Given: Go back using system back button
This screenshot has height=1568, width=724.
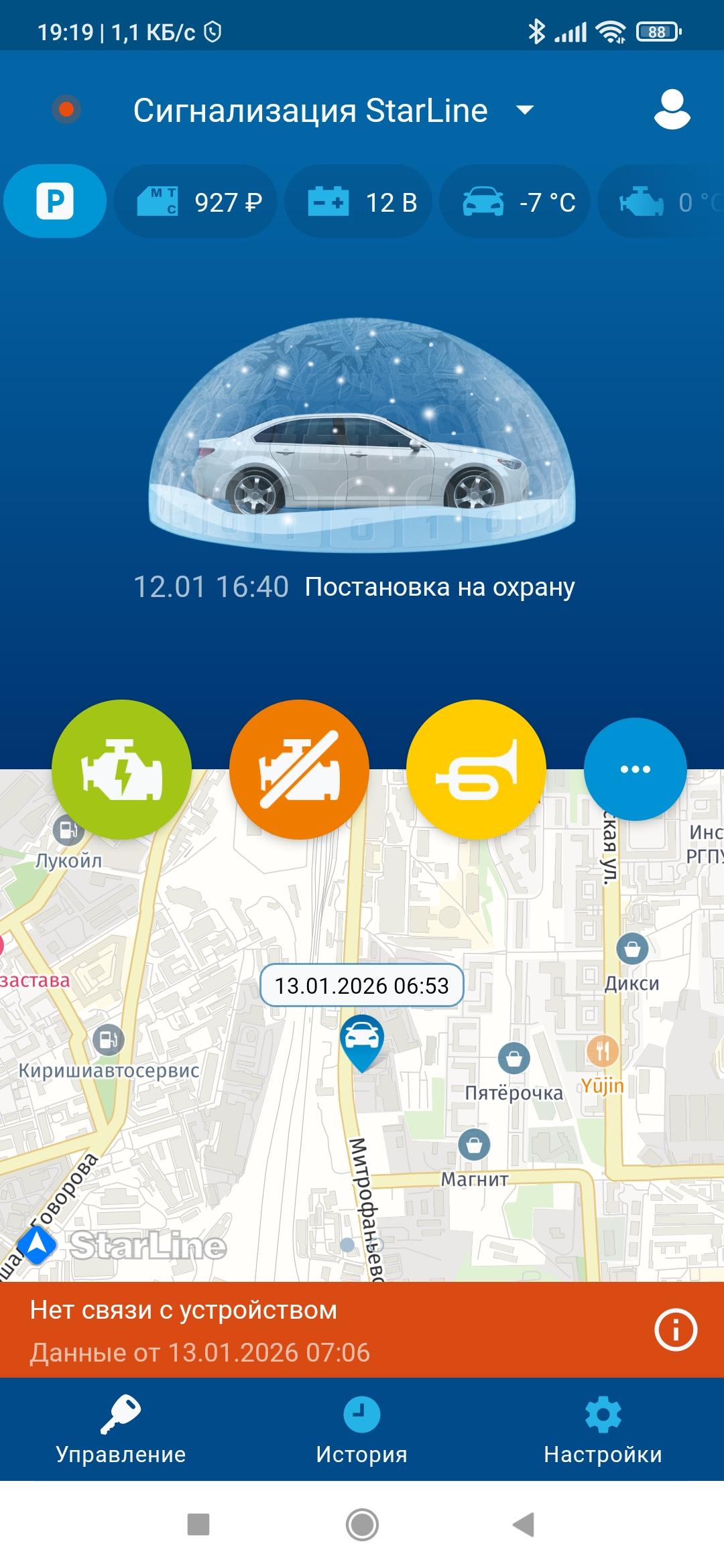Looking at the screenshot, I should pos(524,1525).
